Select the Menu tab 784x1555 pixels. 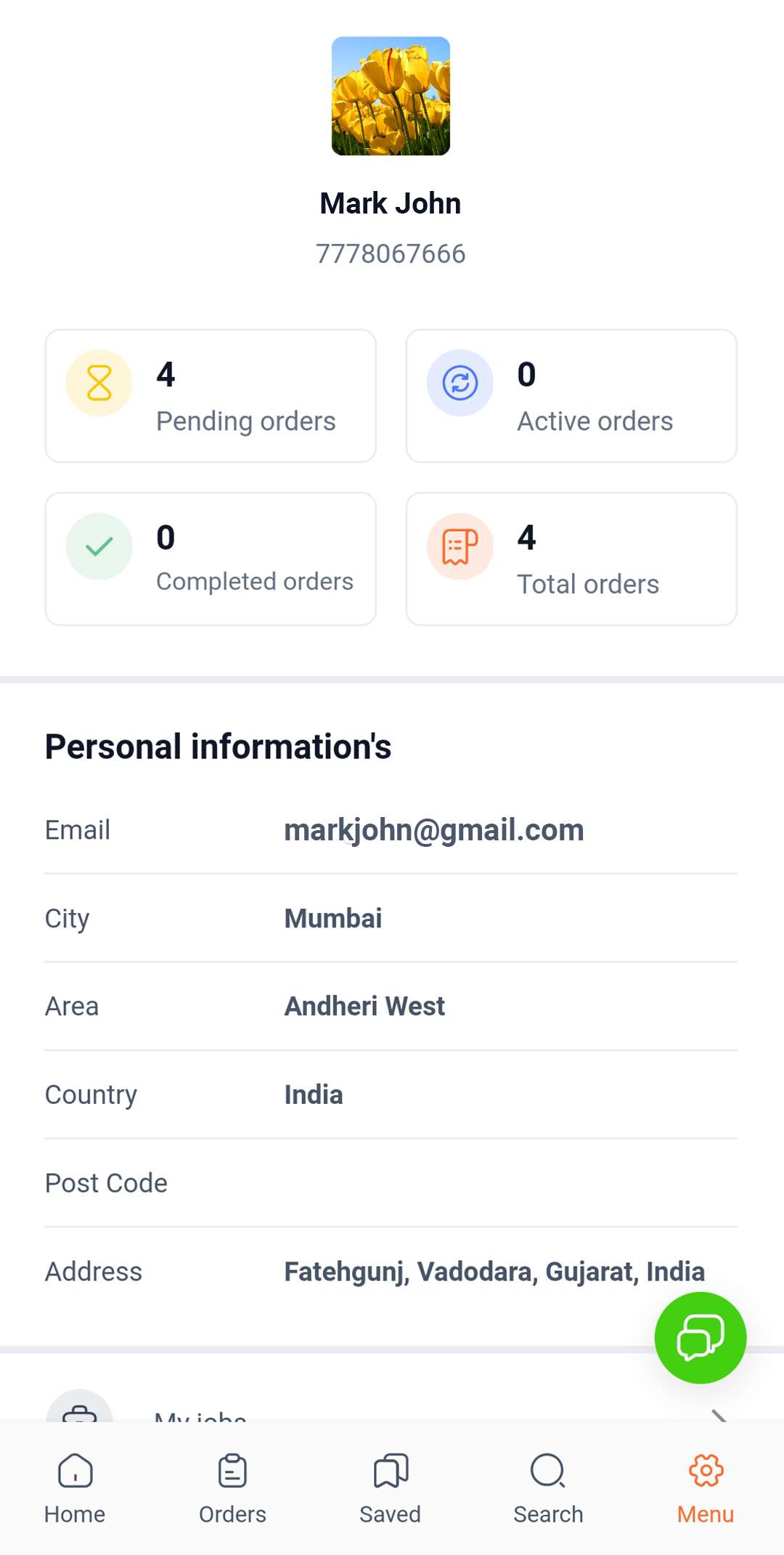point(706,1487)
